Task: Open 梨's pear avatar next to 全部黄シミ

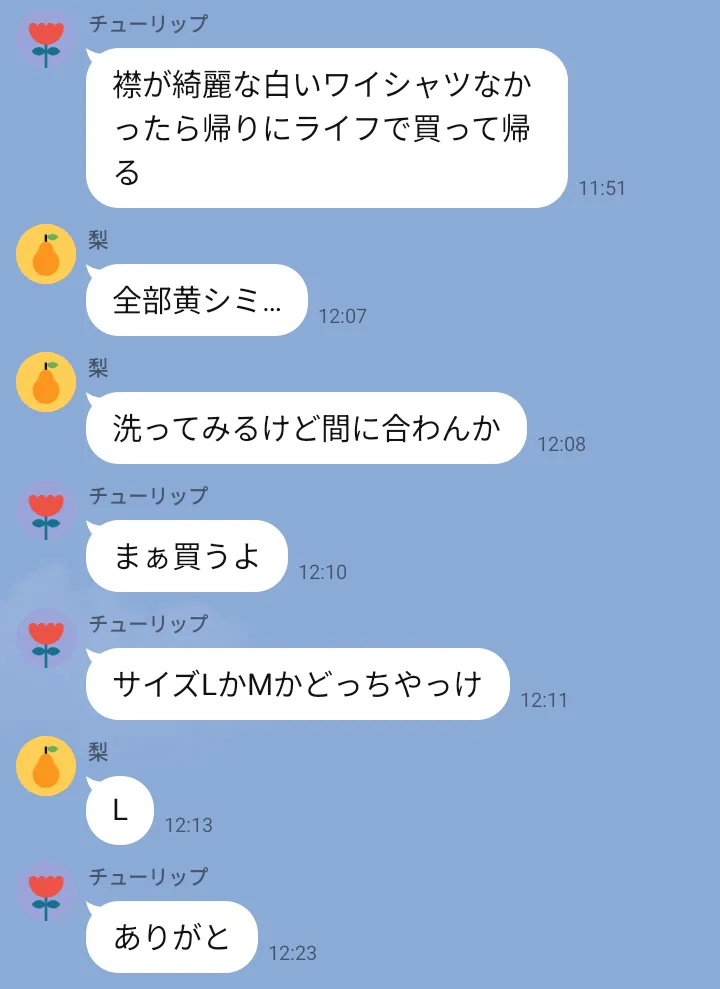Action: click(x=46, y=254)
